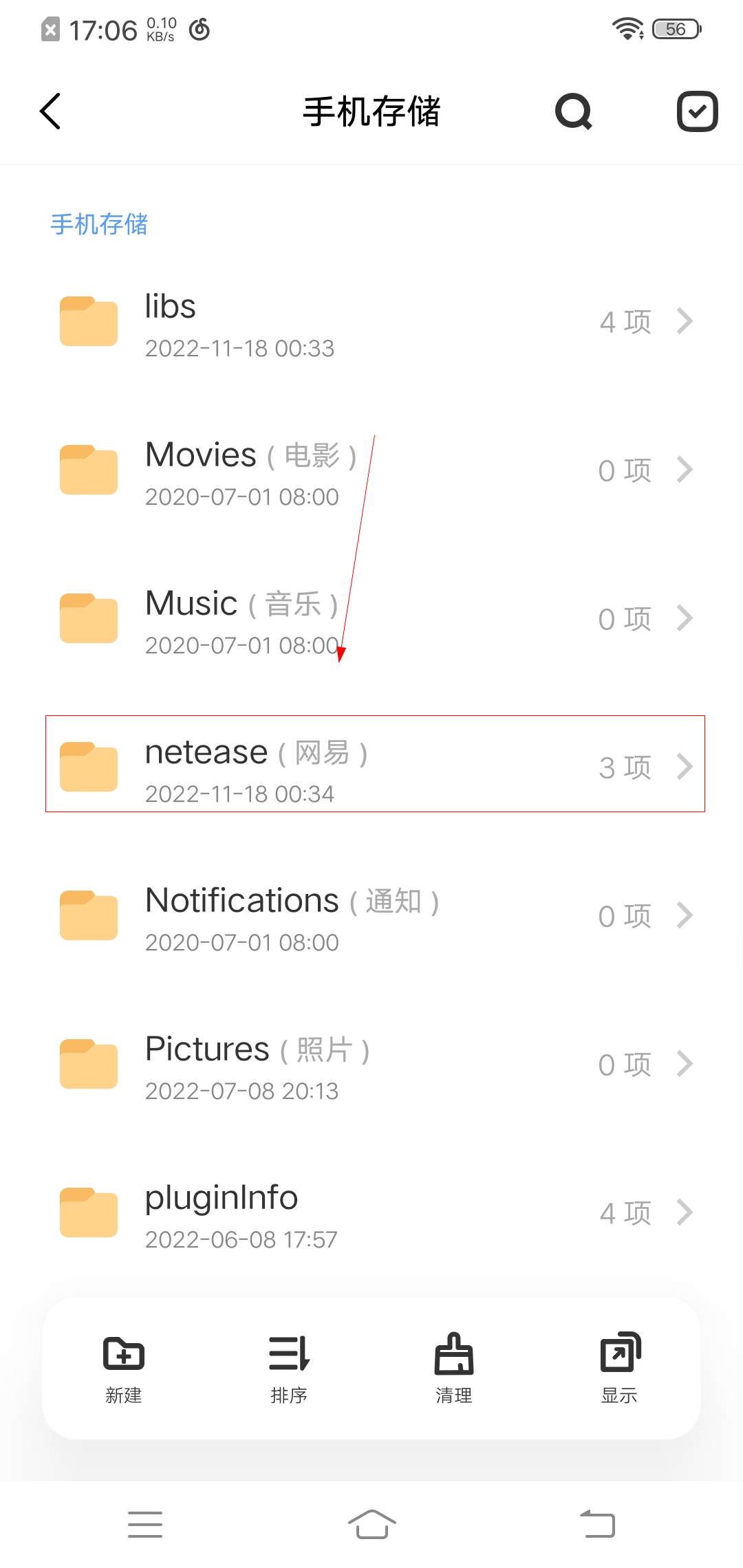Open the Movies (电影) folder
743x1568 pixels.
371,470
